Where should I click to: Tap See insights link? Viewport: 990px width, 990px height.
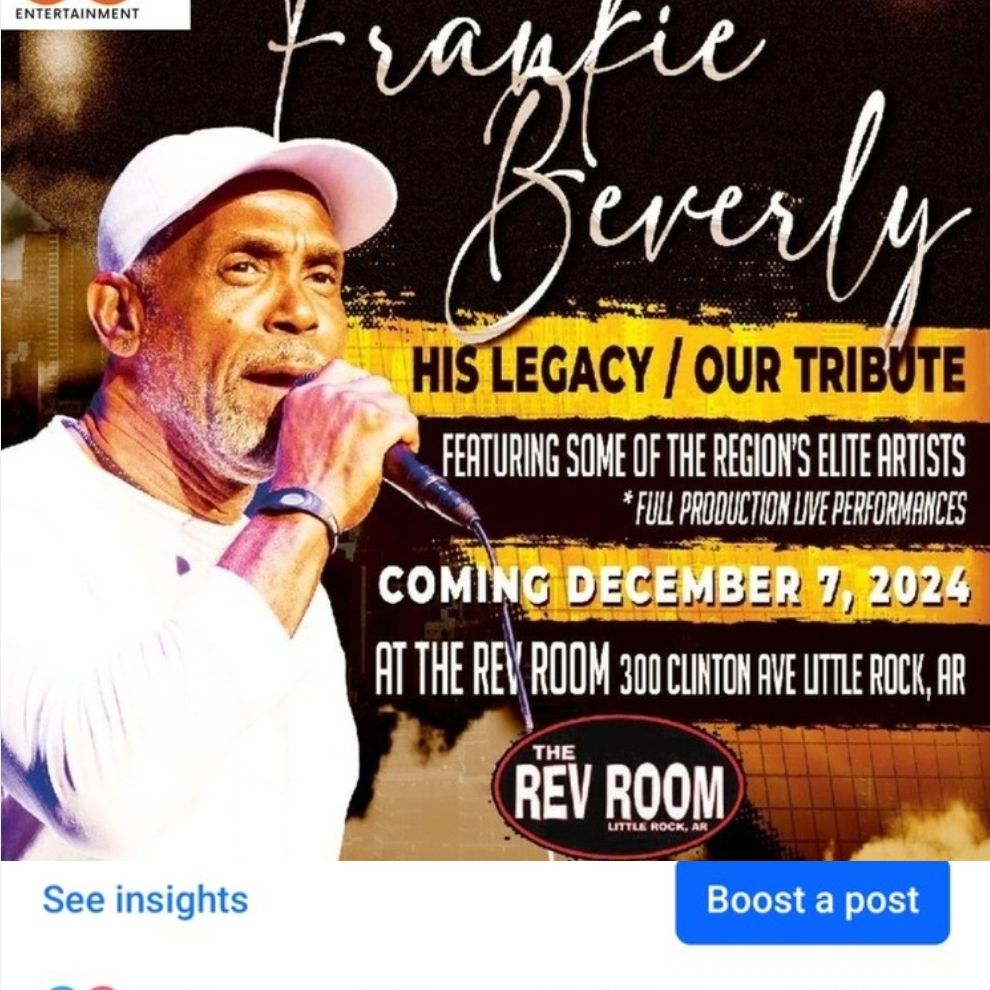(145, 900)
